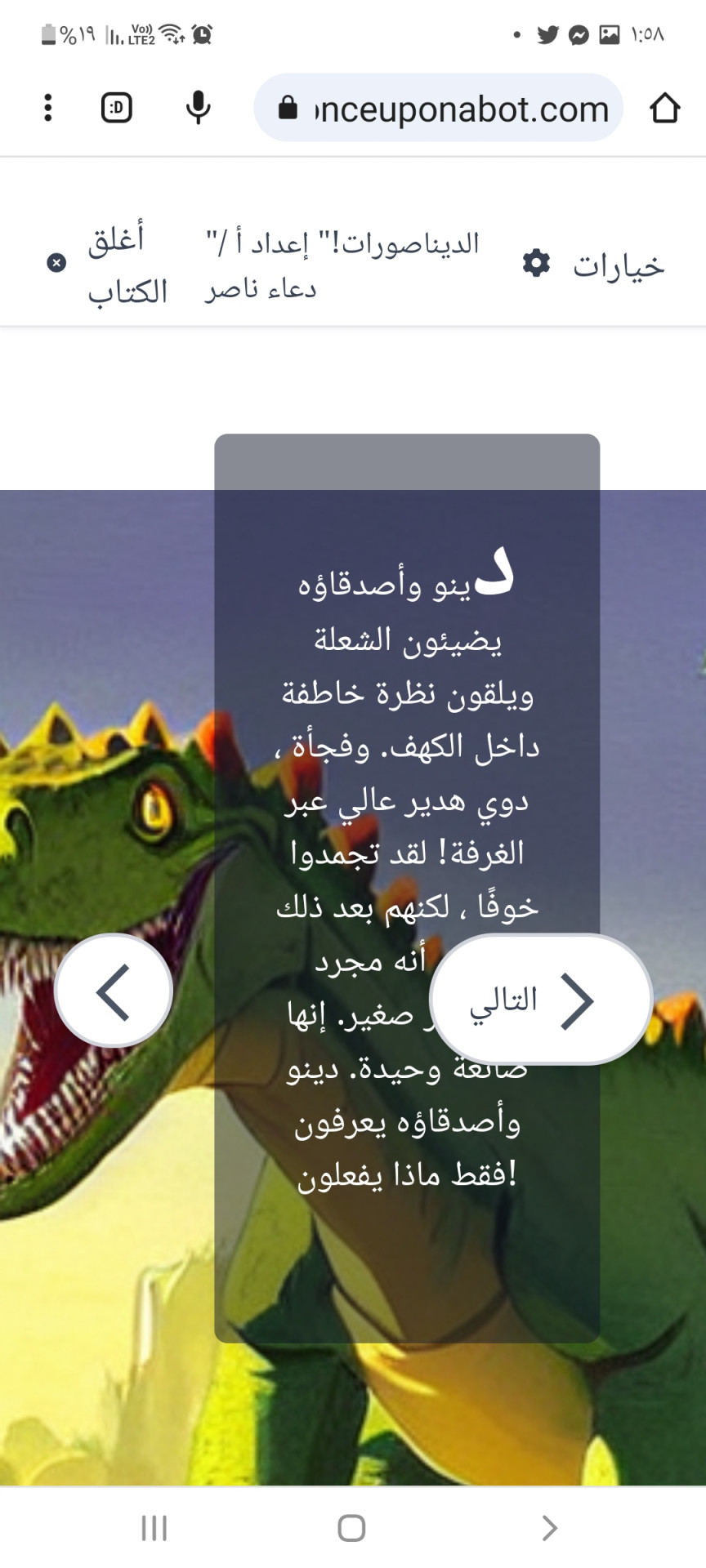The image size is (706, 1568).
Task: Open the browser overflow menu
Action: click(48, 108)
